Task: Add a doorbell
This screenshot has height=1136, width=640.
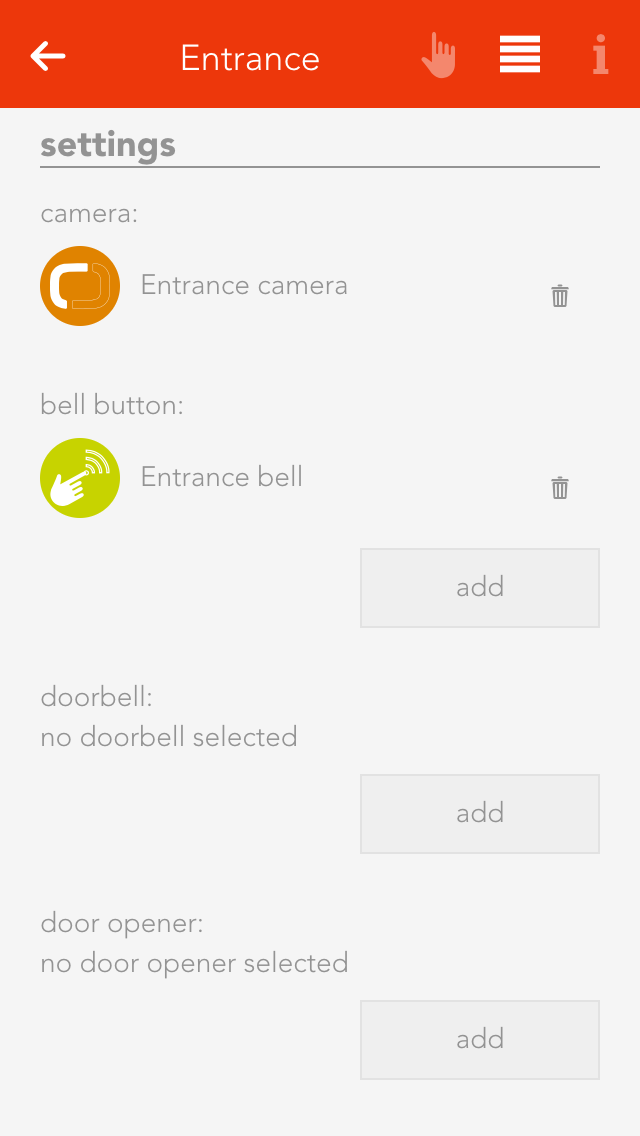Action: coord(480,814)
